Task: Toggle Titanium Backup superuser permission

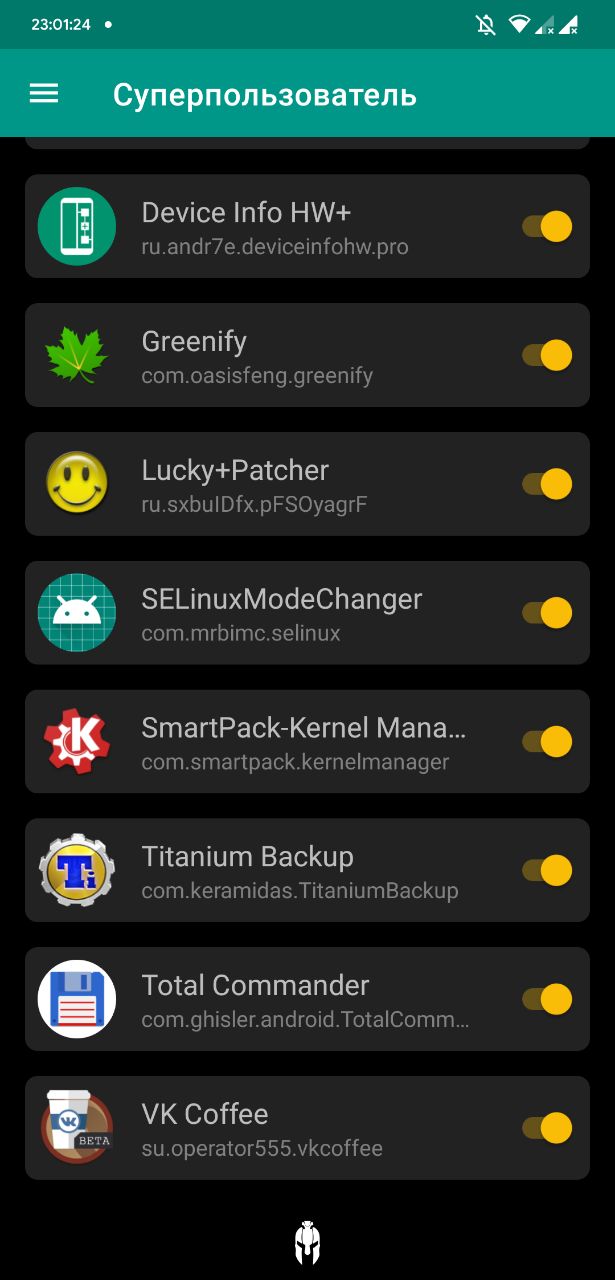Action: point(547,870)
